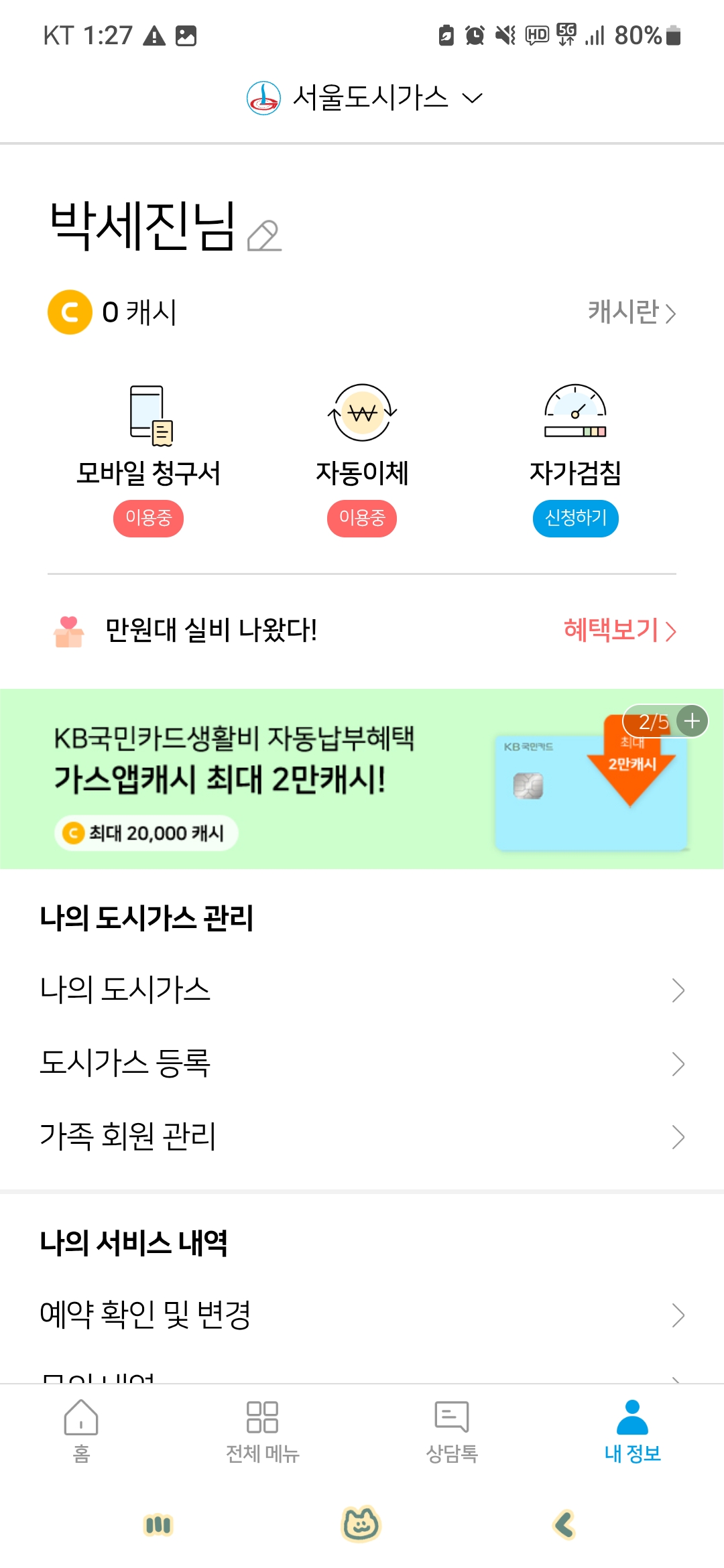Open 가족 회원 관리
Viewport: 724px width, 1568px height.
(x=362, y=1136)
